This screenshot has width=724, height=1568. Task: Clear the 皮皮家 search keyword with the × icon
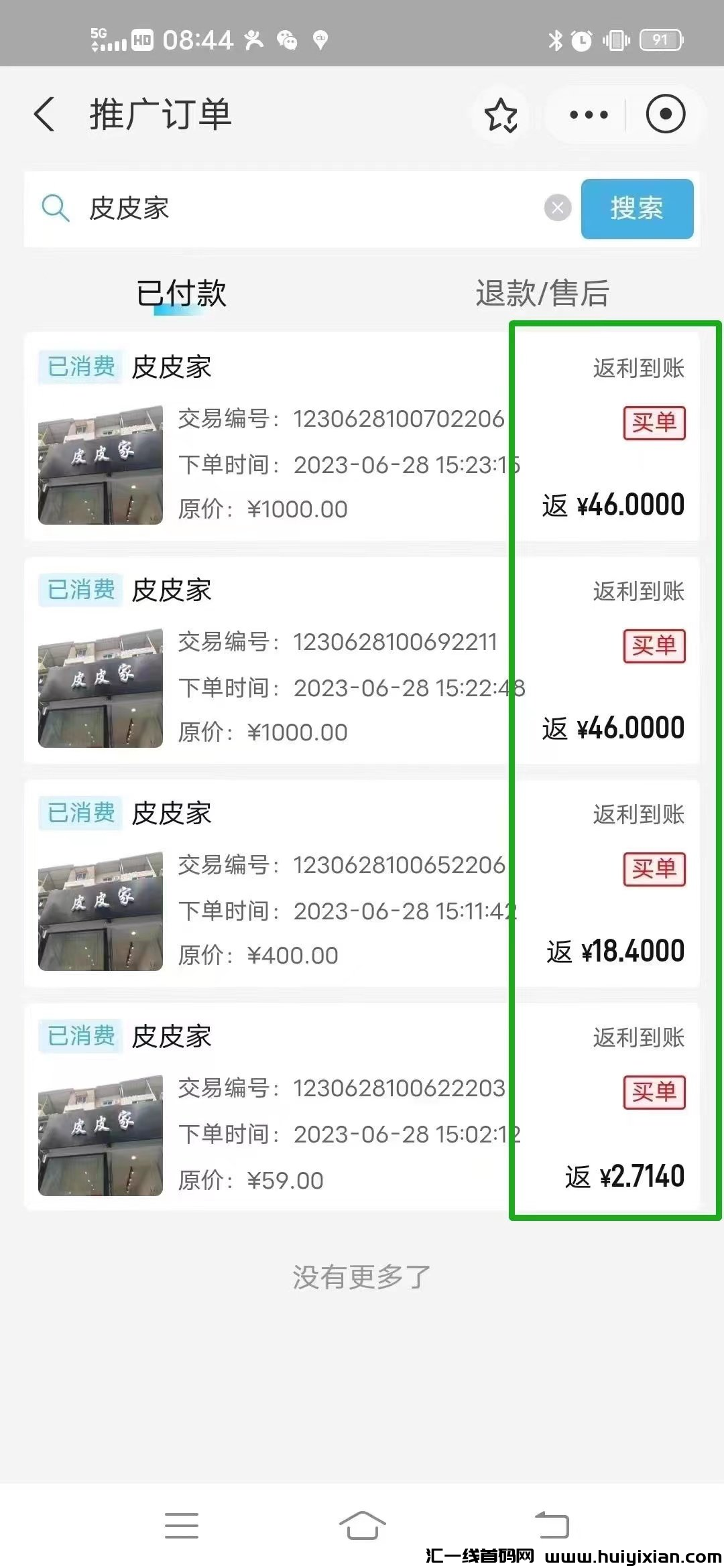pos(558,207)
